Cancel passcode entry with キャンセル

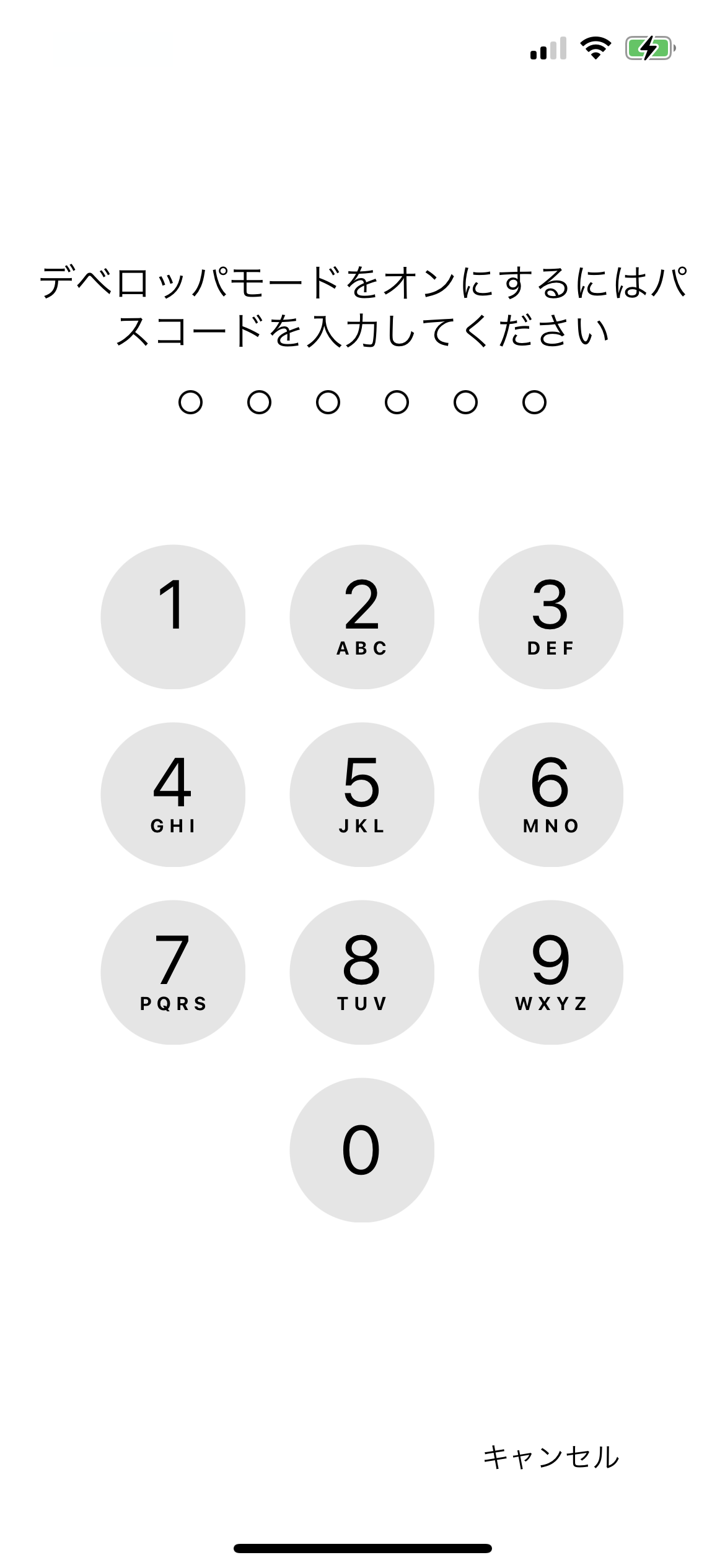click(551, 1457)
